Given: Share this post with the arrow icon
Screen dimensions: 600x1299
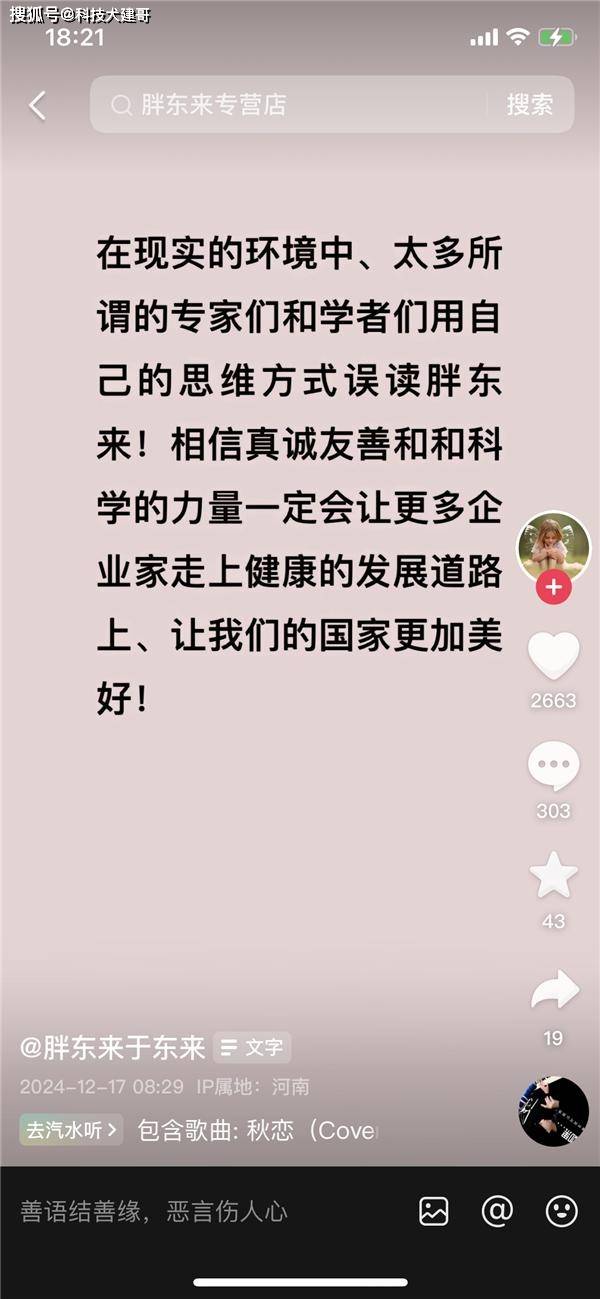Looking at the screenshot, I should click(x=554, y=991).
